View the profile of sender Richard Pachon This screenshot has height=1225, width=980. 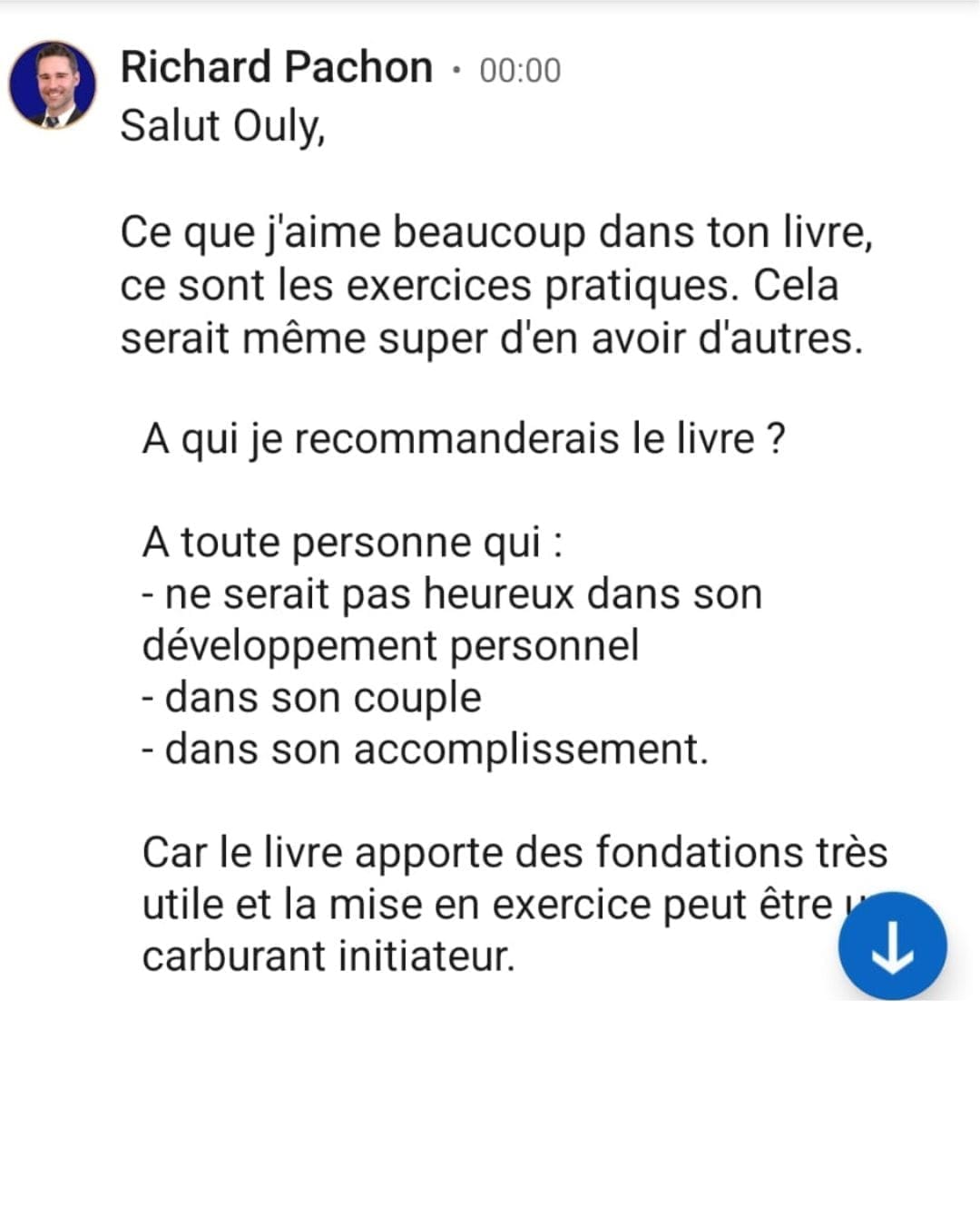pyautogui.click(x=276, y=68)
